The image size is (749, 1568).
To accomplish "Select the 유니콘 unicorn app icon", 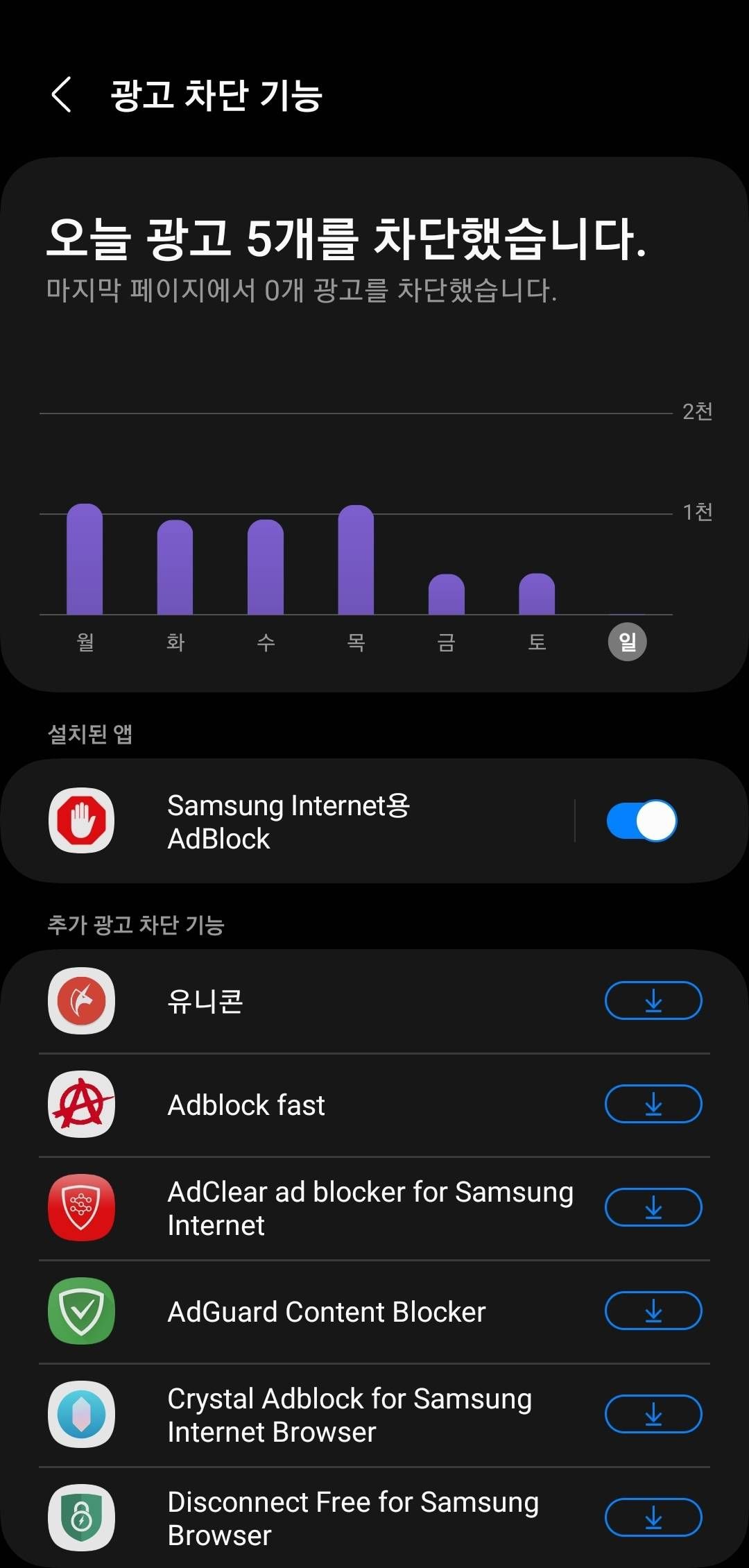I will 80,1001.
